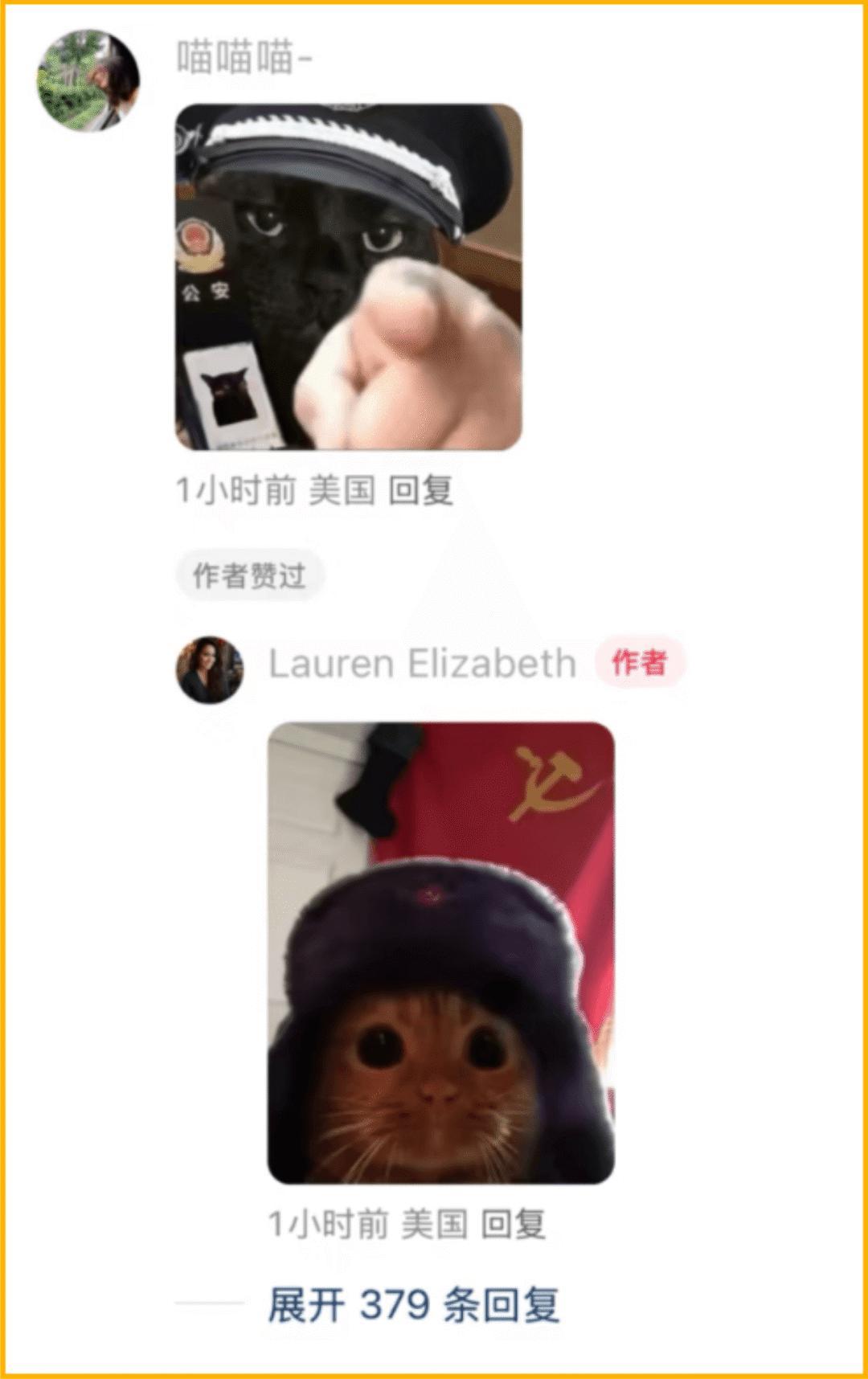
Task: Tap the Lauren Elizabeth username
Action: tap(422, 665)
